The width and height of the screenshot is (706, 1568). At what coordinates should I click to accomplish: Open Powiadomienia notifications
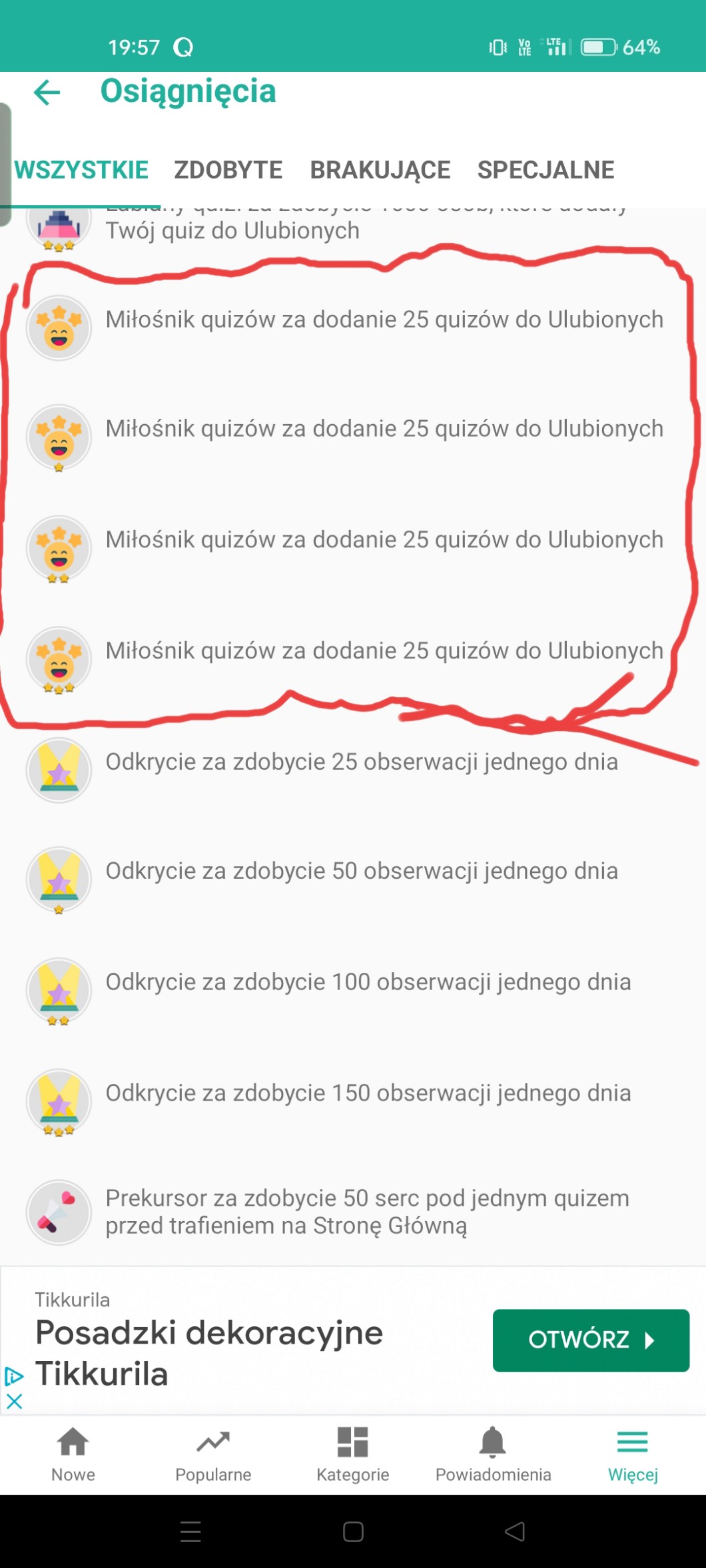click(x=493, y=1454)
